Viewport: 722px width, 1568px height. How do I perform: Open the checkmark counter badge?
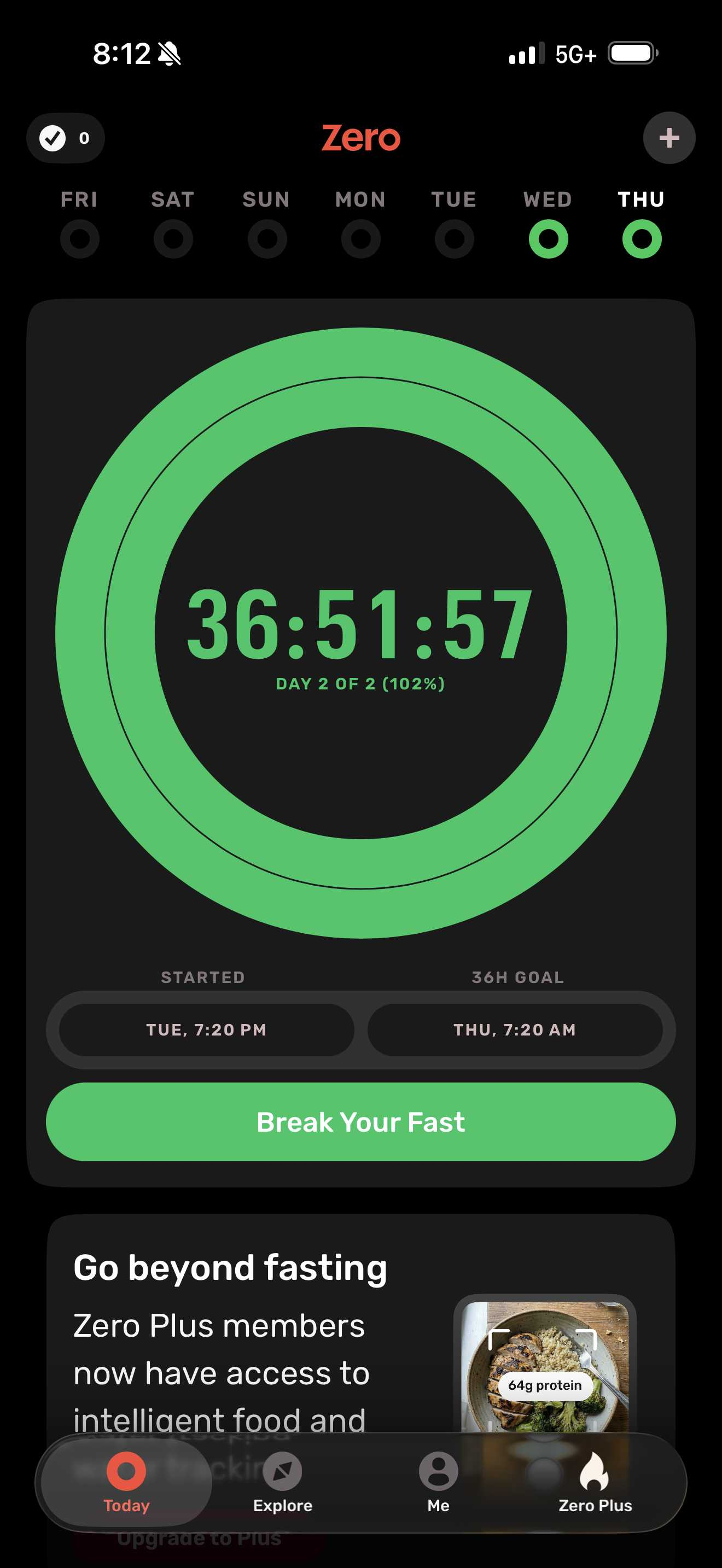click(65, 138)
